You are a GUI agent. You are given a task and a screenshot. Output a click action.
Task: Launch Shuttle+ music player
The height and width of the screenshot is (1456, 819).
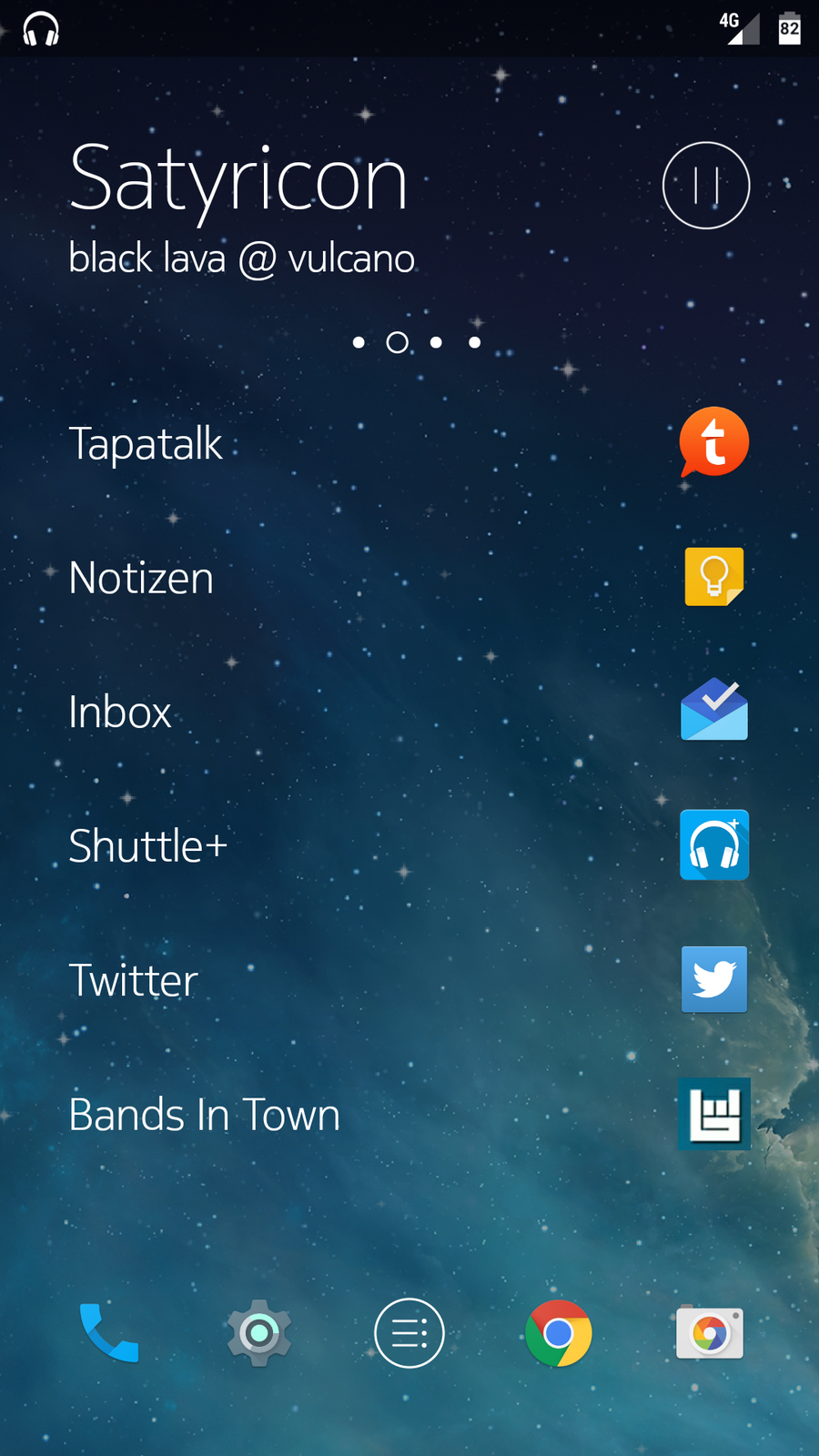[713, 844]
